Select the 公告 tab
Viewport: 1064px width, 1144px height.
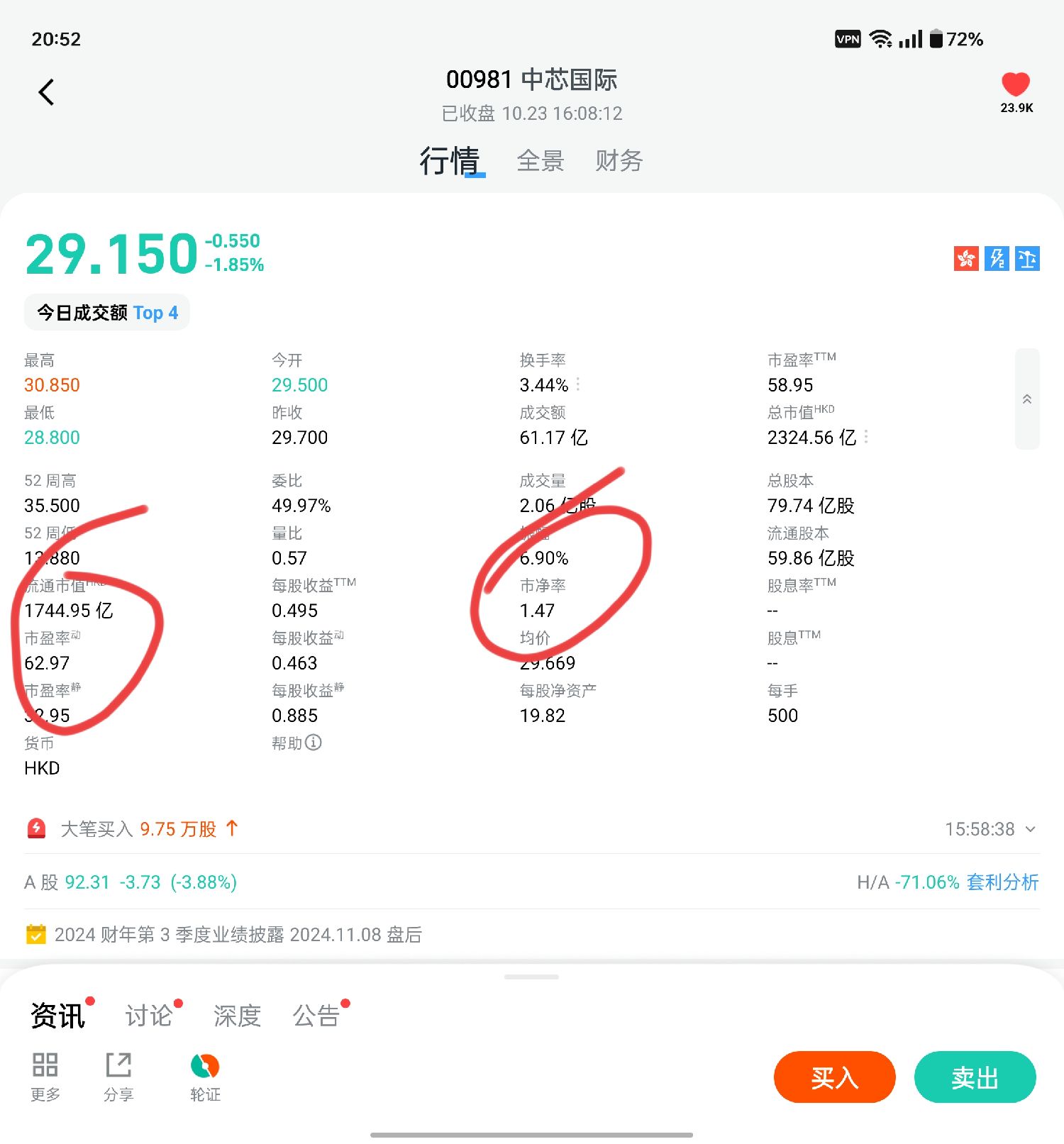tap(316, 1016)
